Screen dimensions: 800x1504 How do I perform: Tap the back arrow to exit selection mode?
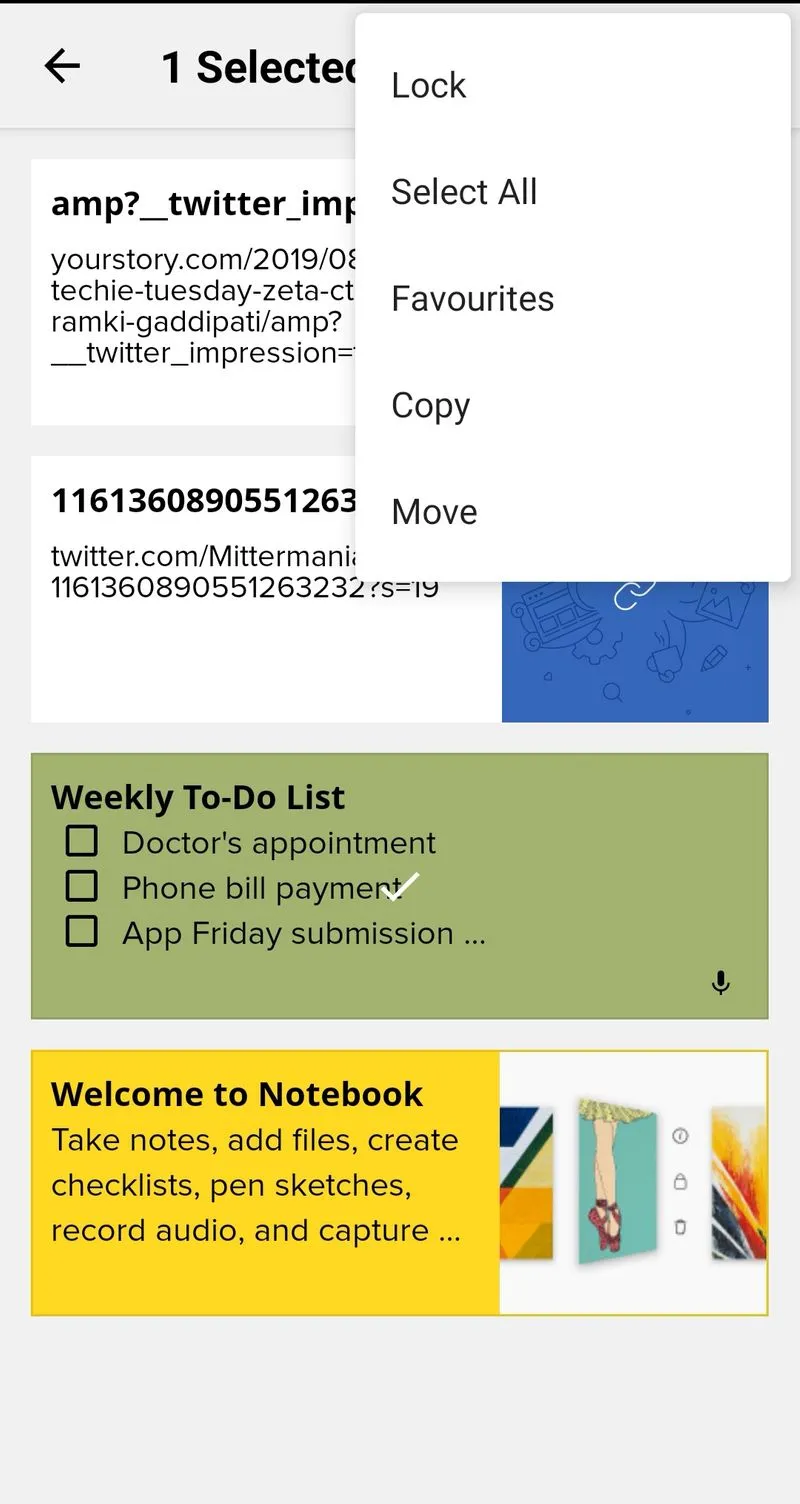(x=62, y=66)
